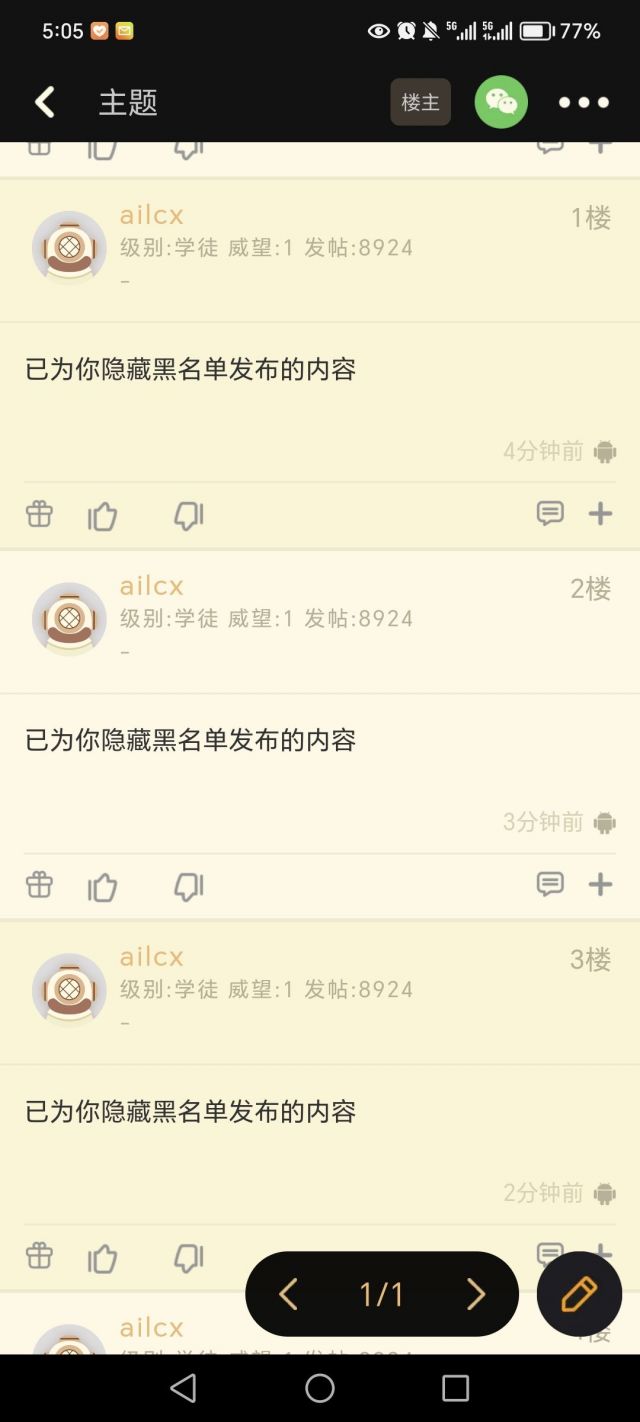Send a gift to the 3楼 post
This screenshot has height=1422, width=640.
pos(39,1256)
